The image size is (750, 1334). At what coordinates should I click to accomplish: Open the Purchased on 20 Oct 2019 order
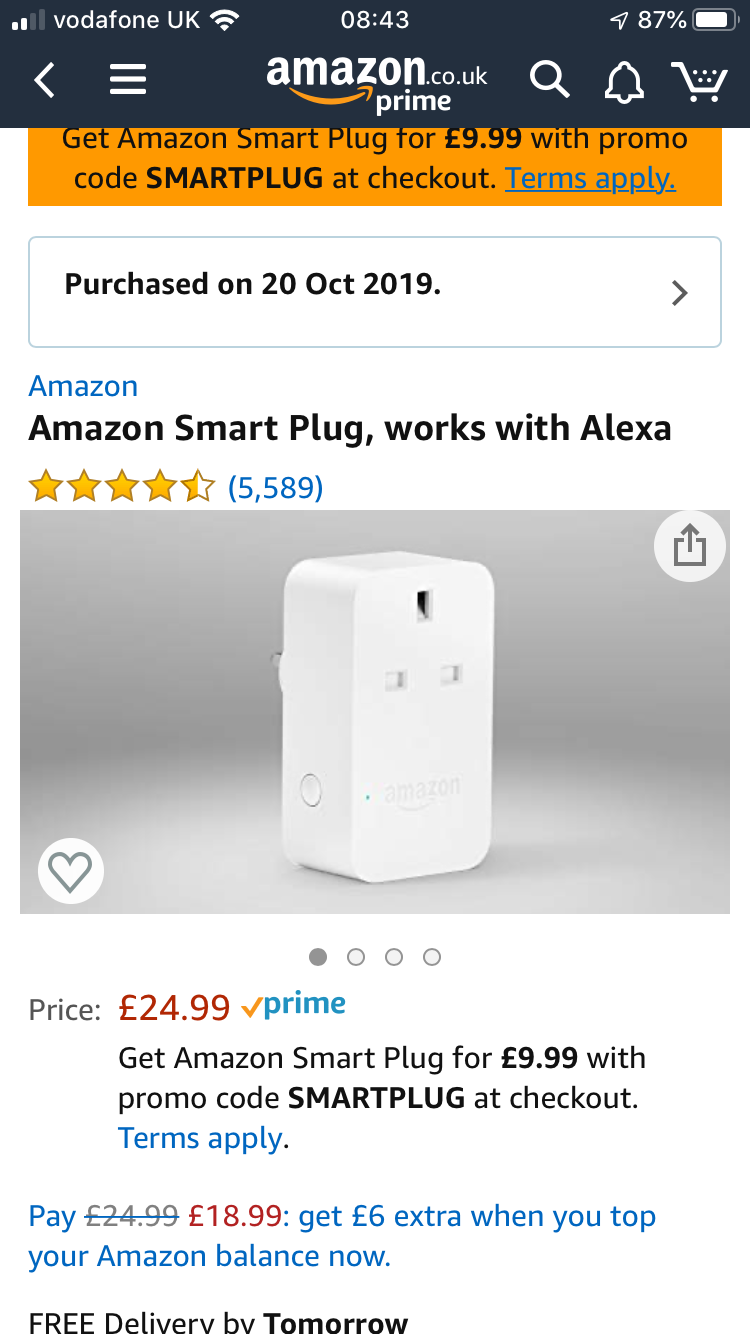(374, 292)
